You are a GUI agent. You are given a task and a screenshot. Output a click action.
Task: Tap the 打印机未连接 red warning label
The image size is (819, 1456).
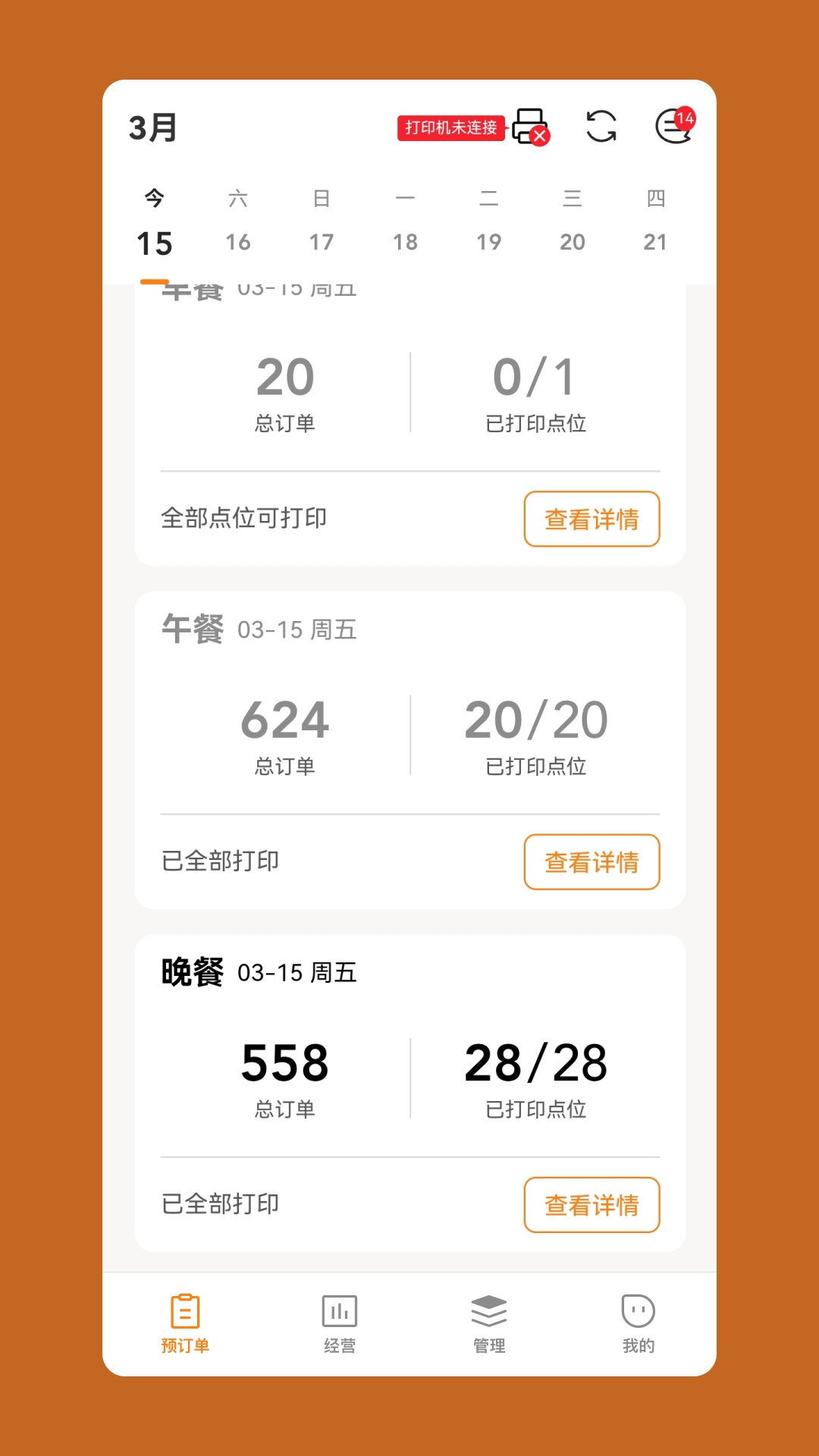[x=451, y=128]
